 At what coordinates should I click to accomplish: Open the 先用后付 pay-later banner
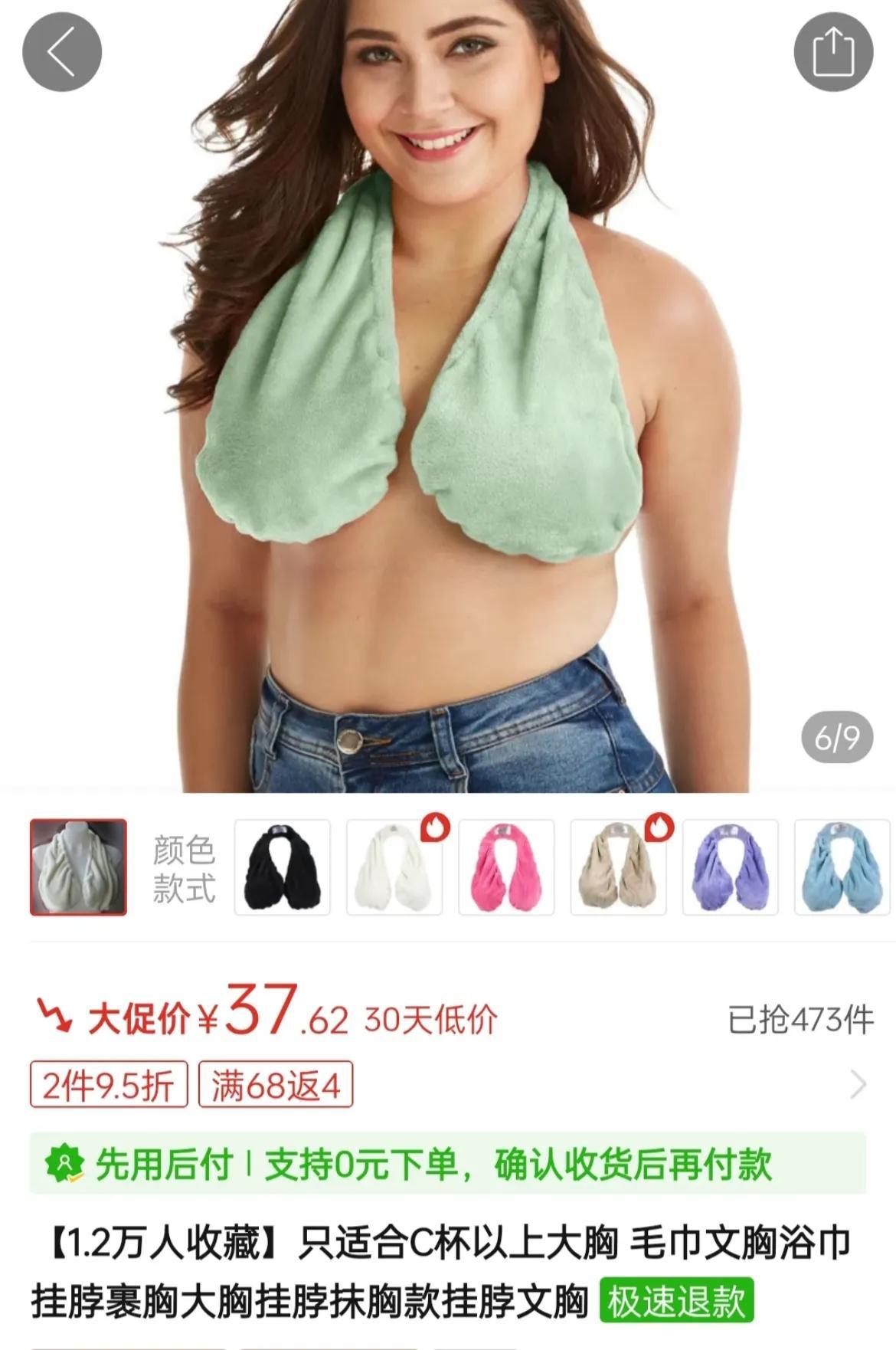[x=447, y=1164]
